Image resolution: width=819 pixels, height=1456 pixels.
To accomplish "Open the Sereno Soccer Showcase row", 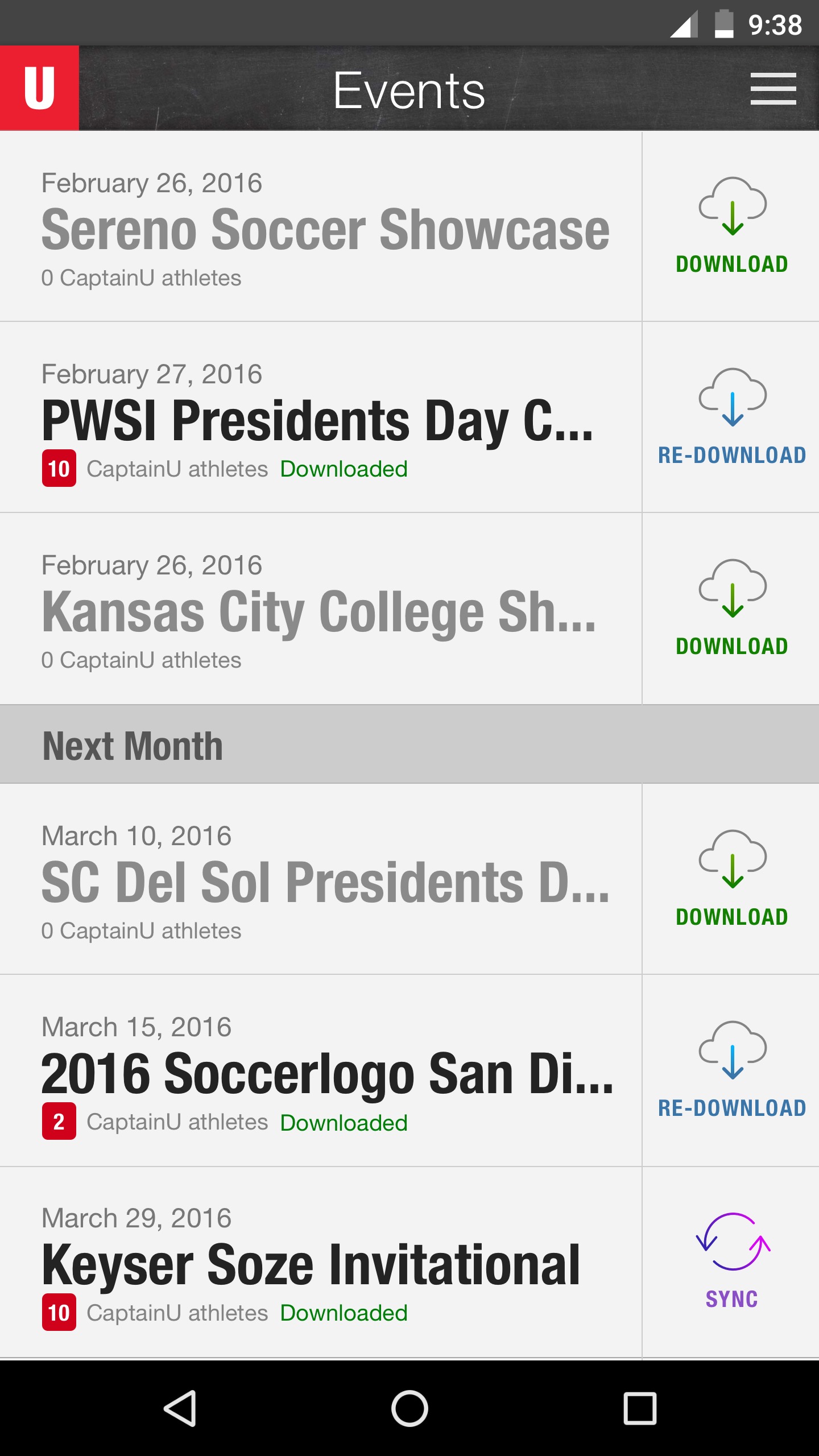I will [x=321, y=226].
